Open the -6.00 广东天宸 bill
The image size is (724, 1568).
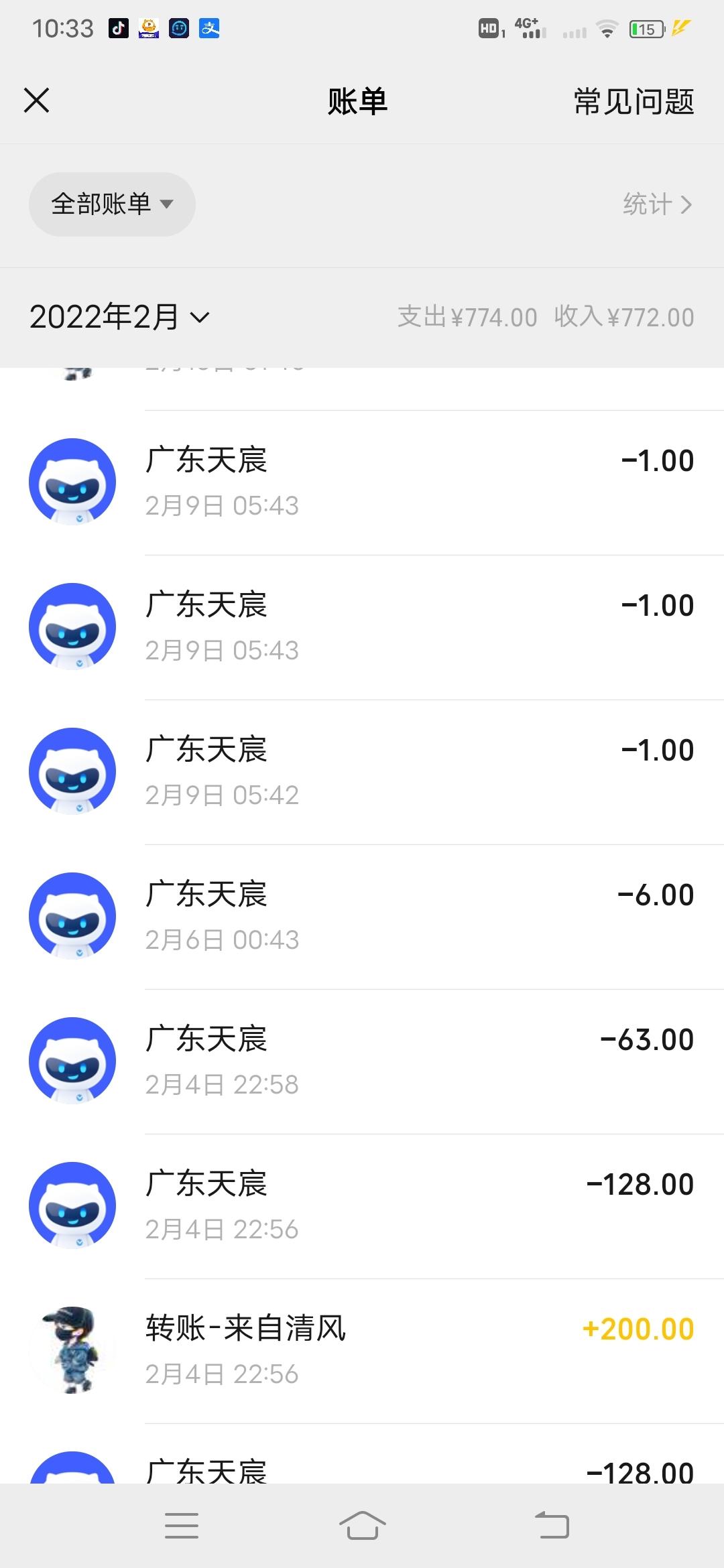click(362, 917)
